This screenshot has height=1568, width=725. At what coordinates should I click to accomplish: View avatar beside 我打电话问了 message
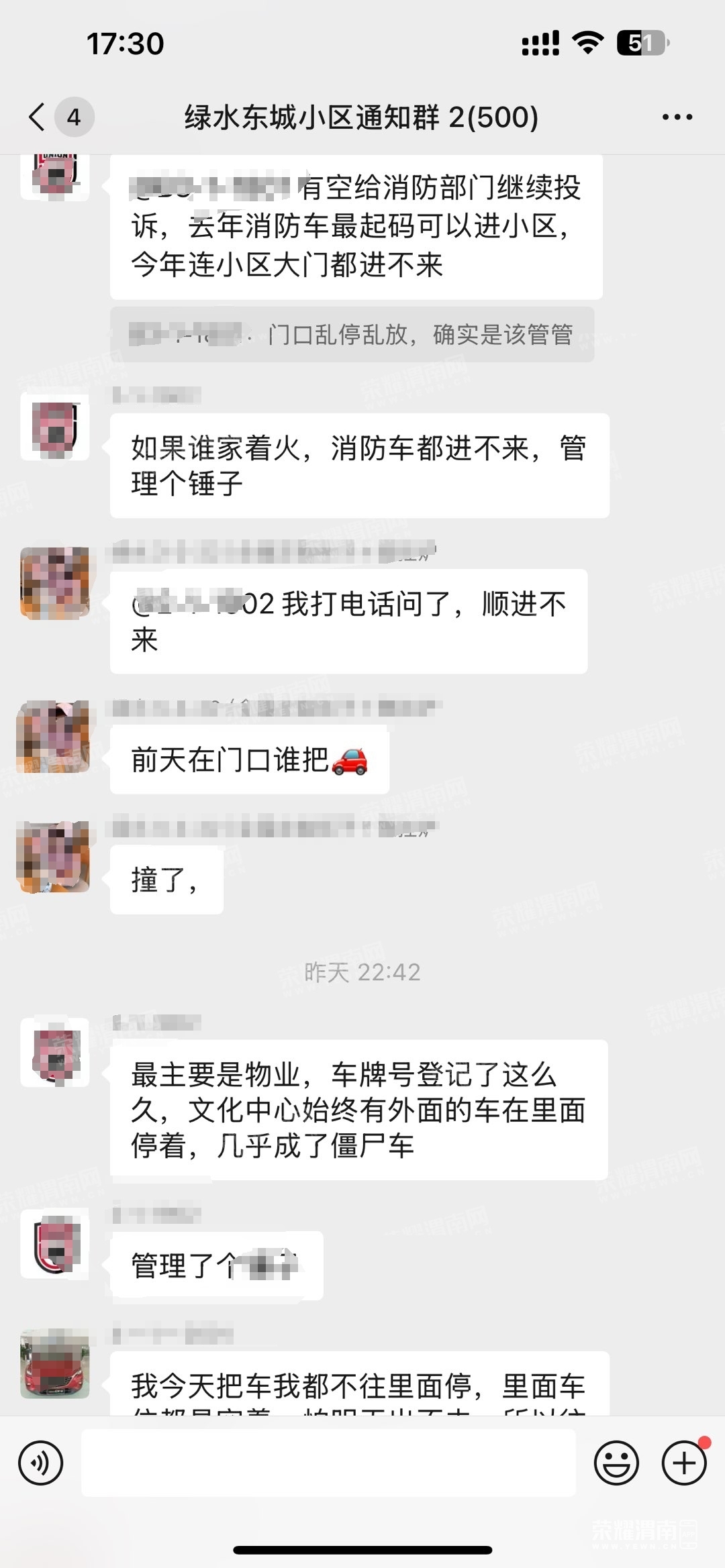(x=55, y=582)
